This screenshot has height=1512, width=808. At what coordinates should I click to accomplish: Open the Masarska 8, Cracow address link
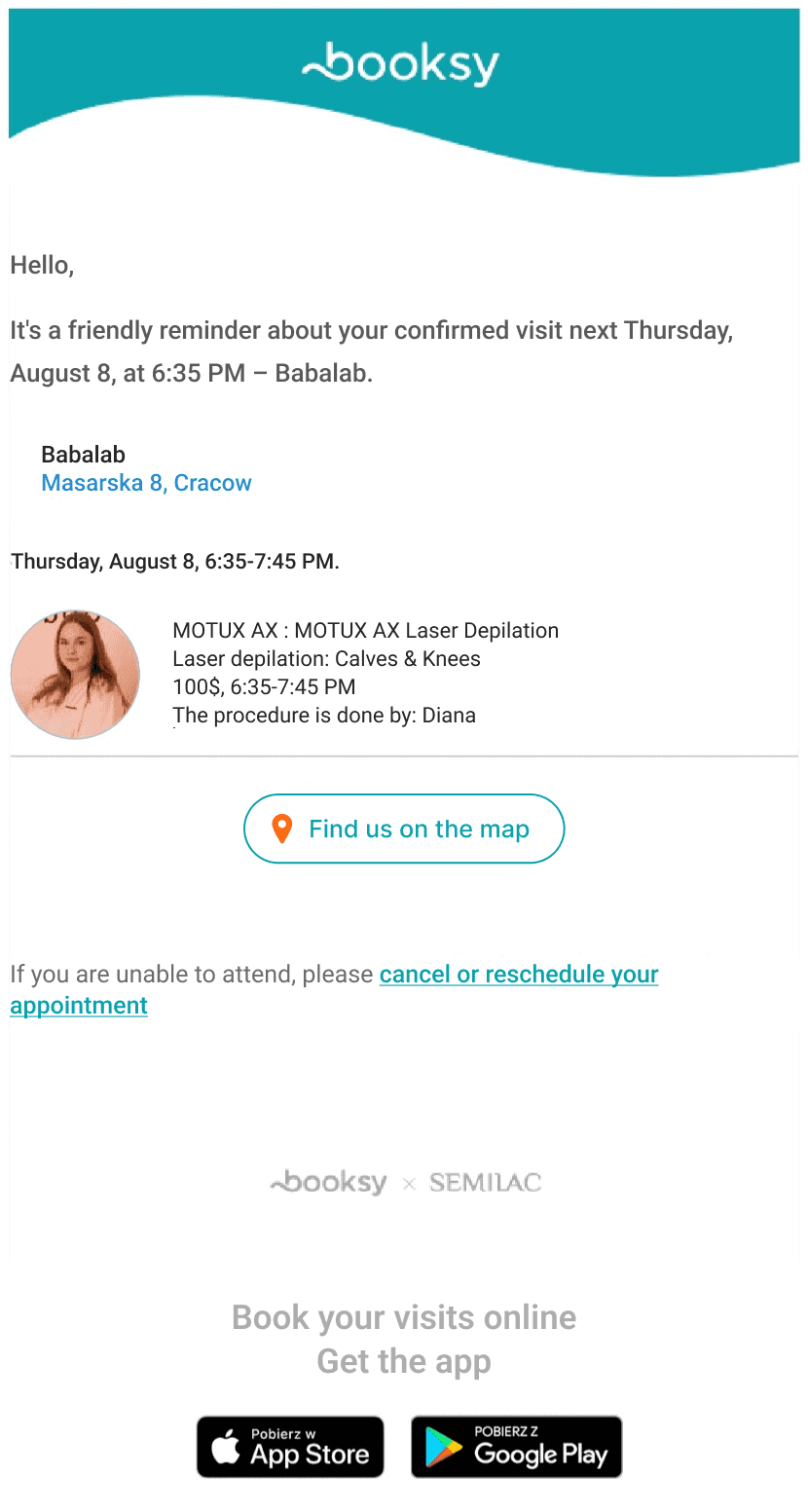click(x=146, y=483)
